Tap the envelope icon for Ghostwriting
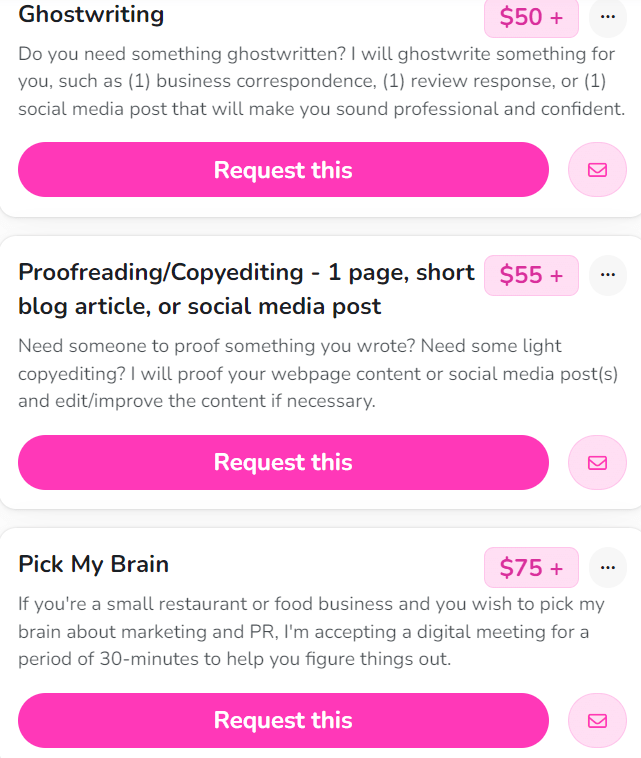 tap(597, 170)
